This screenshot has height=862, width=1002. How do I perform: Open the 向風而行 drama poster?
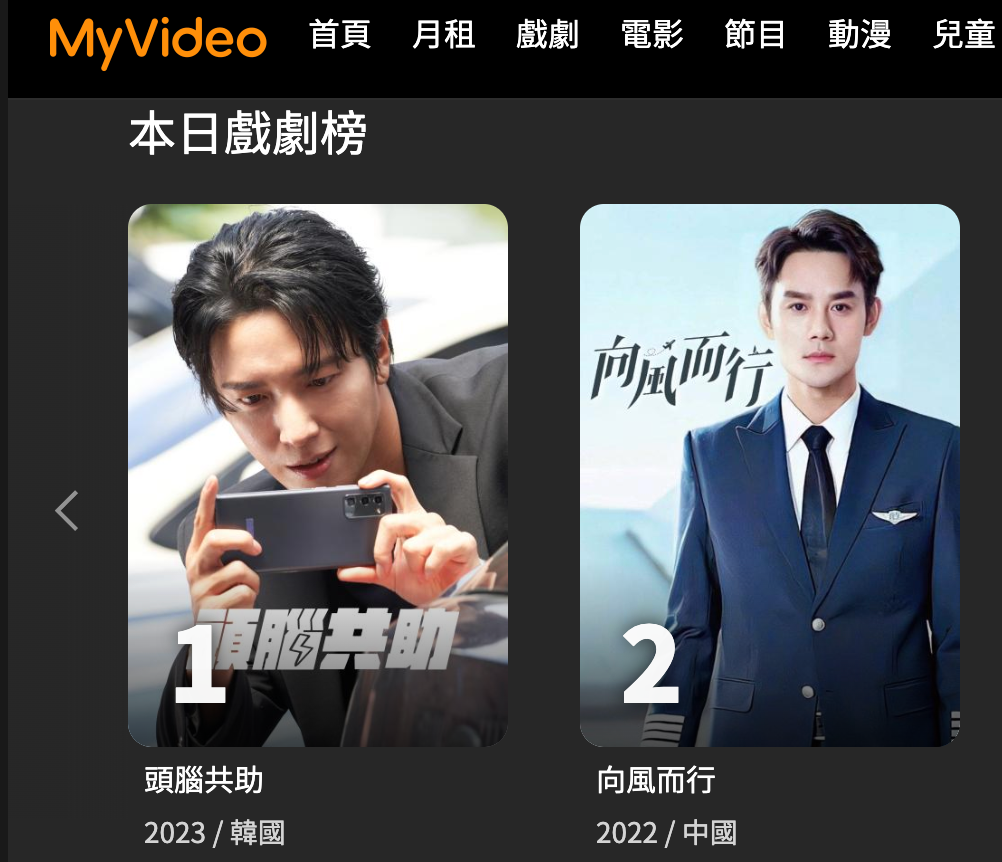(x=769, y=475)
